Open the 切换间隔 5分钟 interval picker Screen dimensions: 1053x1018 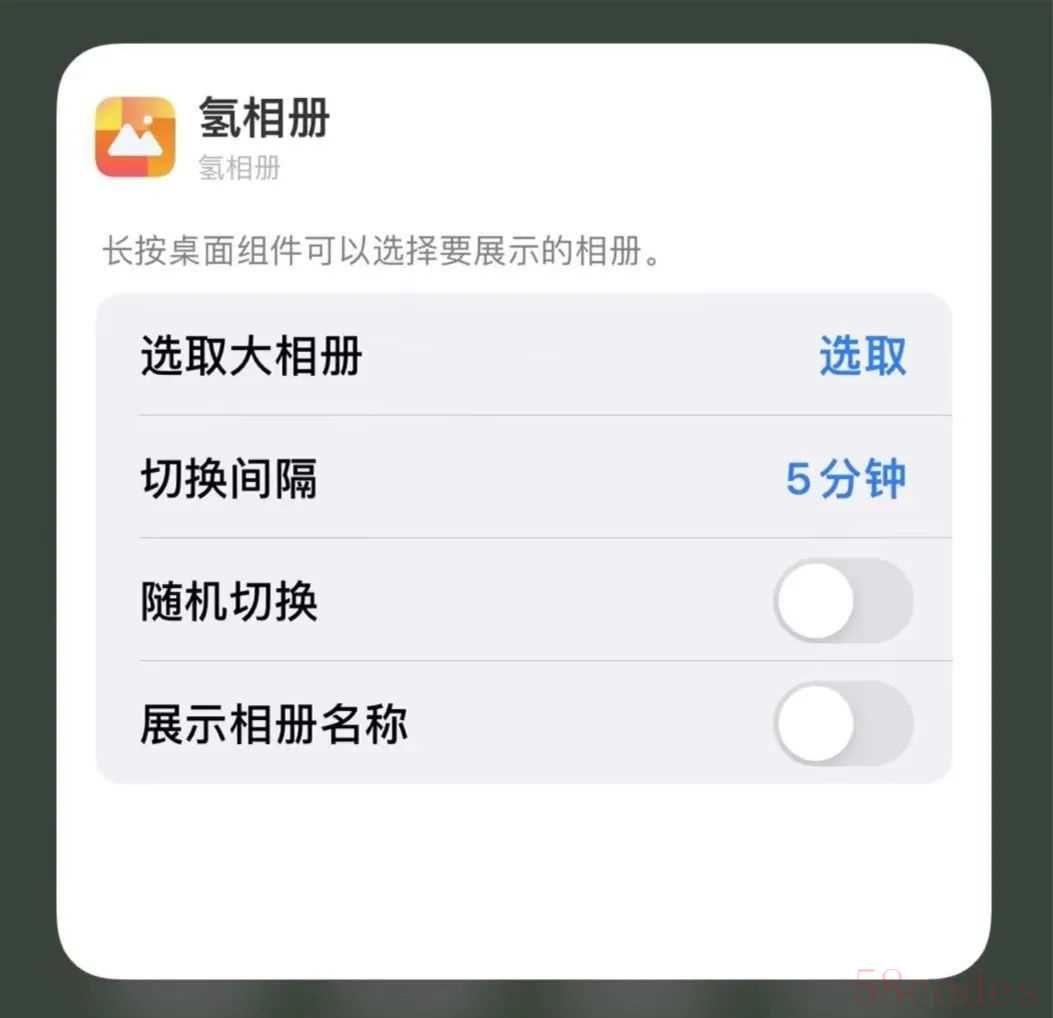(845, 480)
